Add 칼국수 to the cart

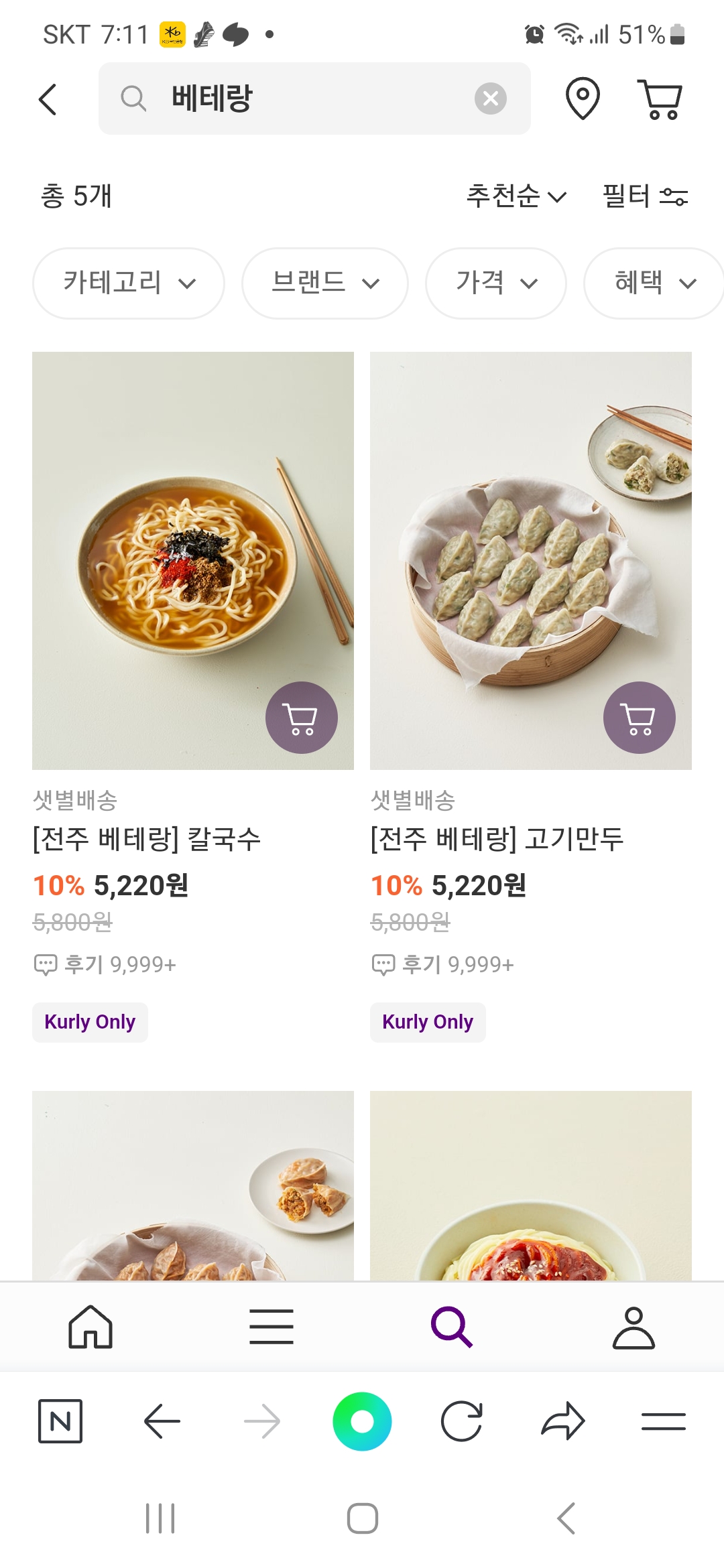[302, 718]
